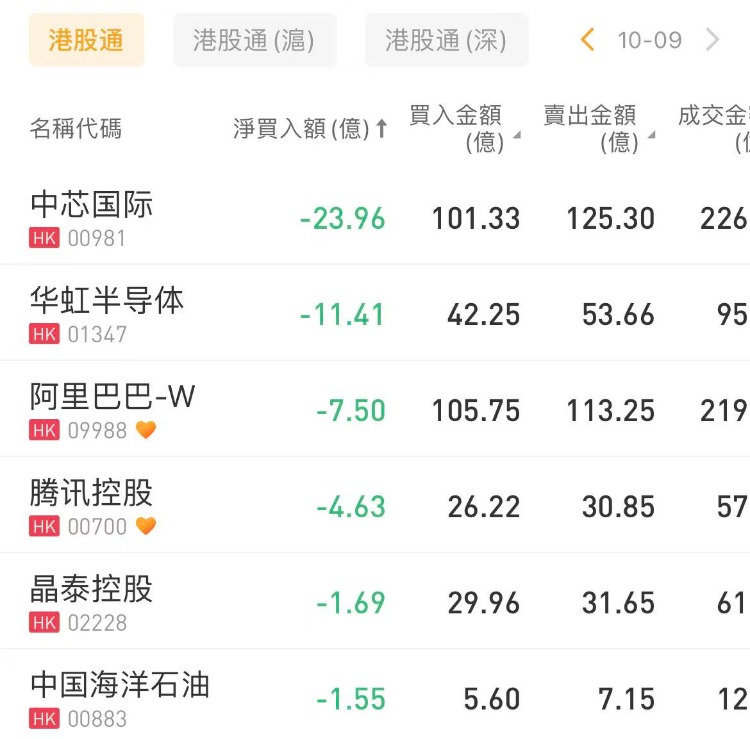
Task: Open 中芯国际 stock details
Action: (x=92, y=216)
